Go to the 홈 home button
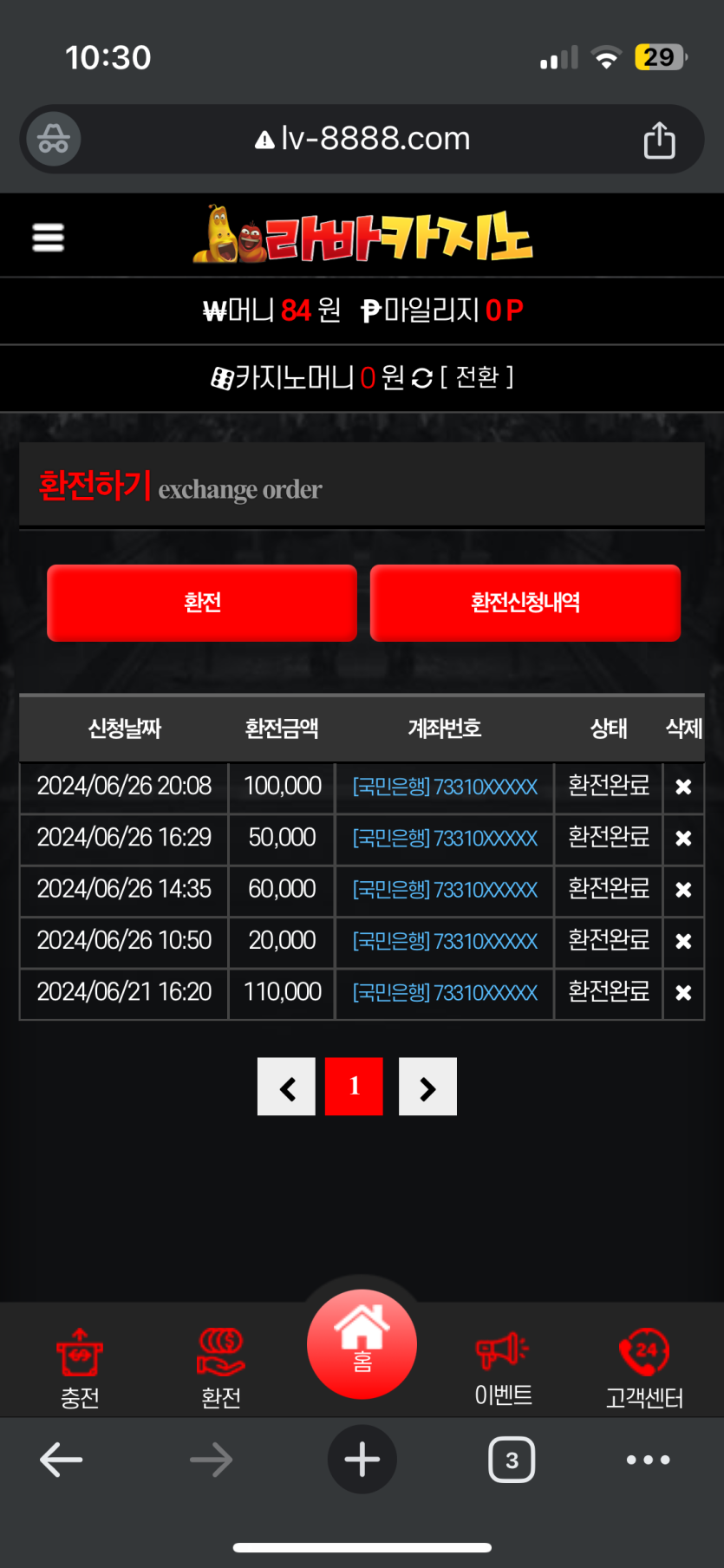This screenshot has height=1568, width=724. 362,1343
